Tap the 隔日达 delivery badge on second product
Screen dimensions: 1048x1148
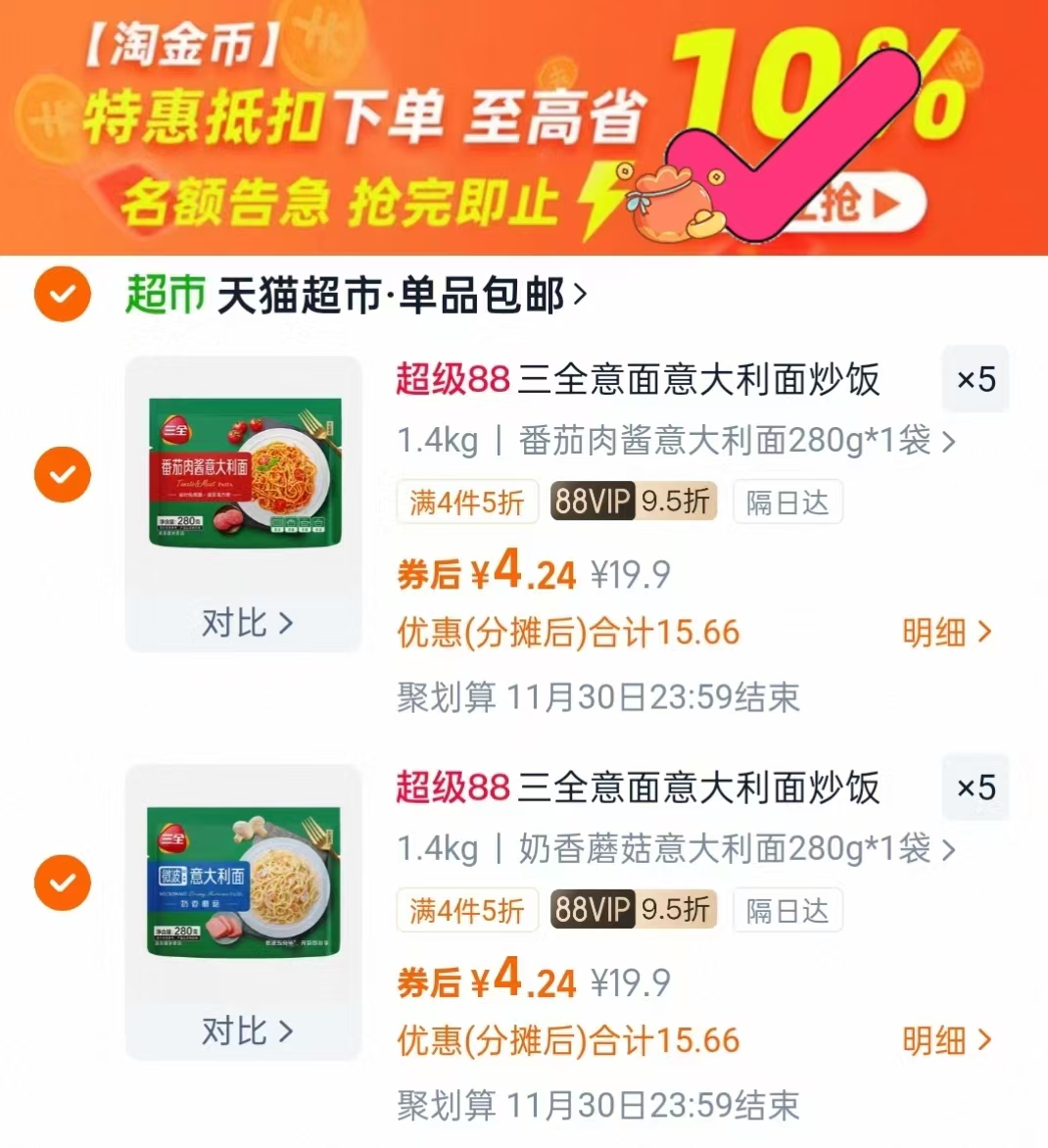[x=787, y=910]
